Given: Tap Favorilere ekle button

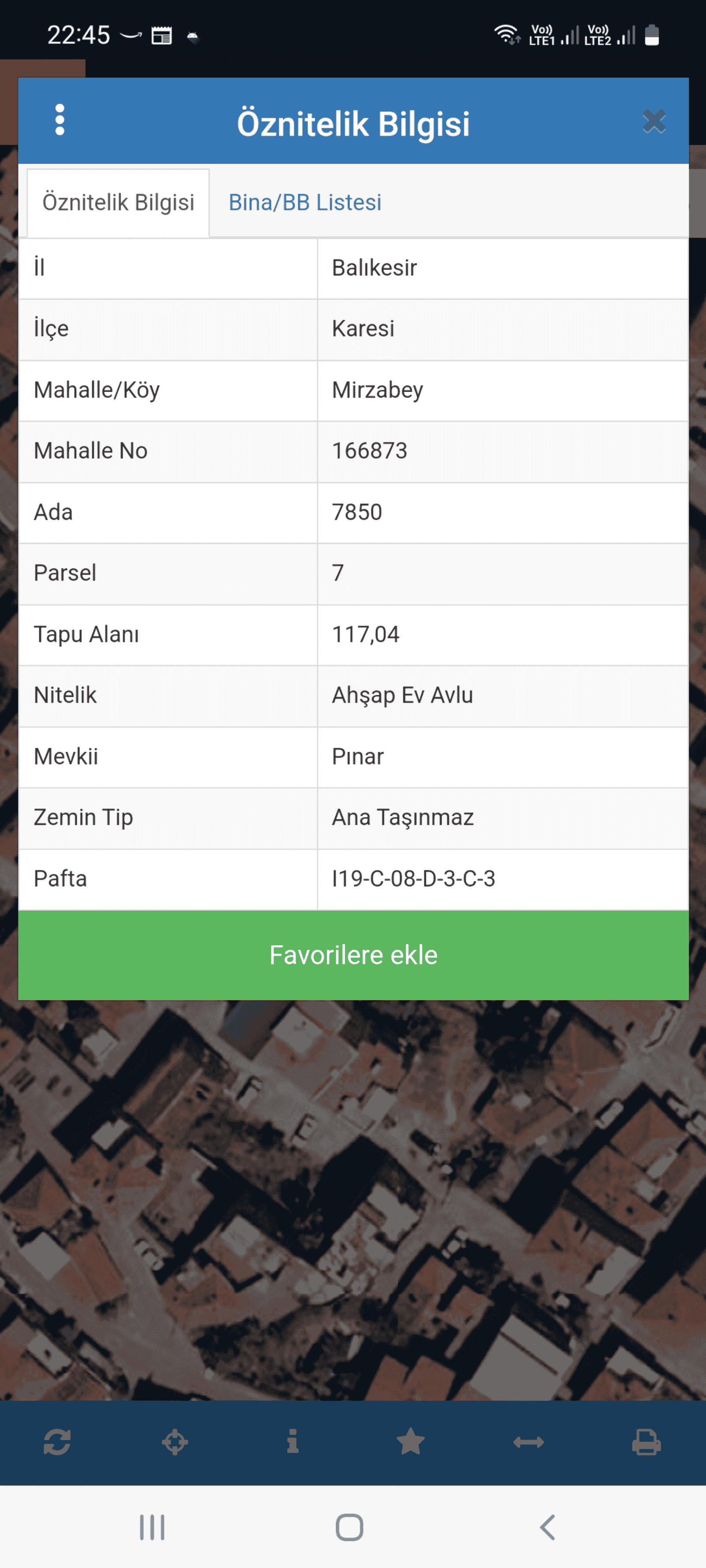Looking at the screenshot, I should coord(353,955).
